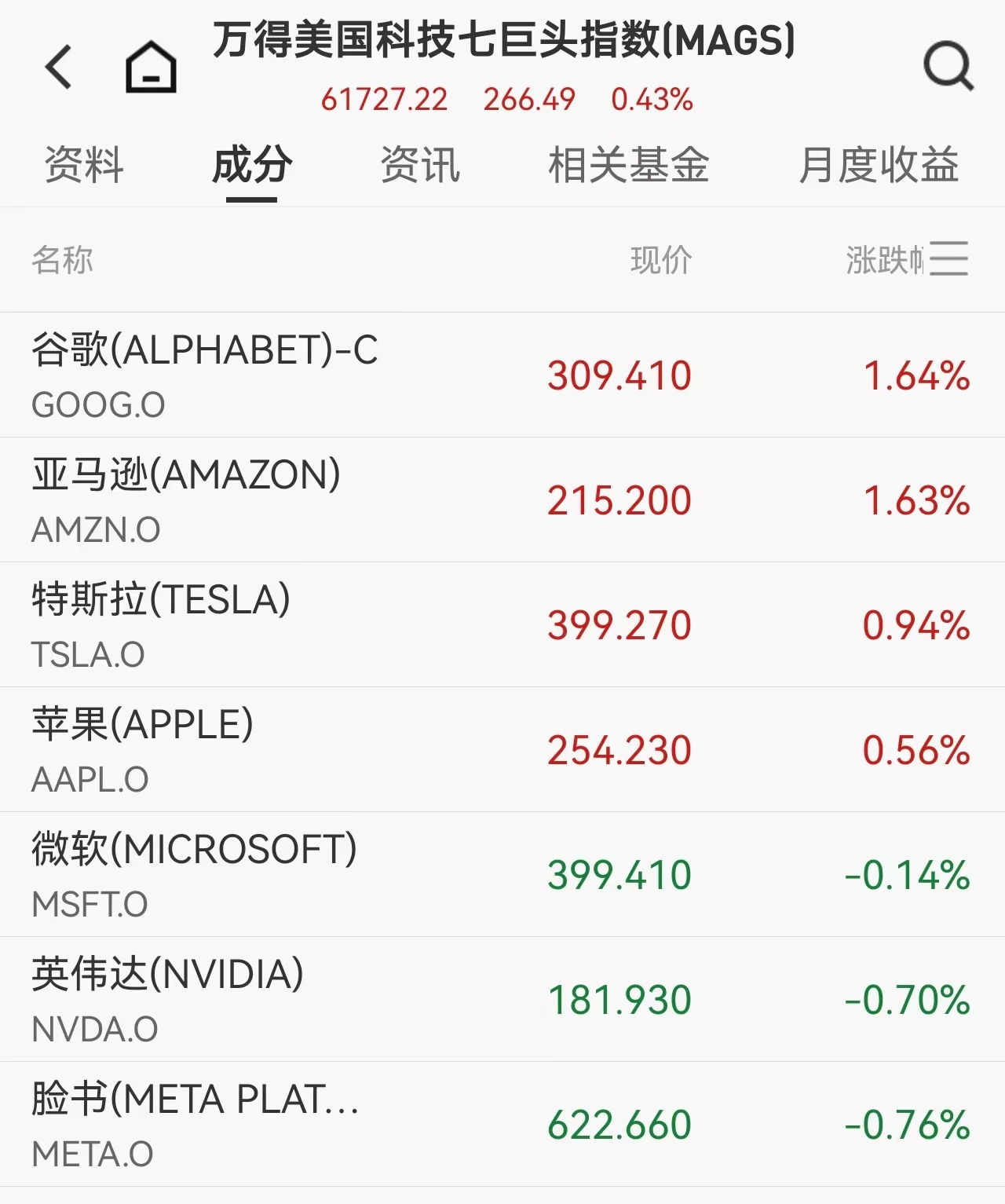Viewport: 1005px width, 1204px height.
Task: Go back to the previous page
Action: tap(59, 67)
